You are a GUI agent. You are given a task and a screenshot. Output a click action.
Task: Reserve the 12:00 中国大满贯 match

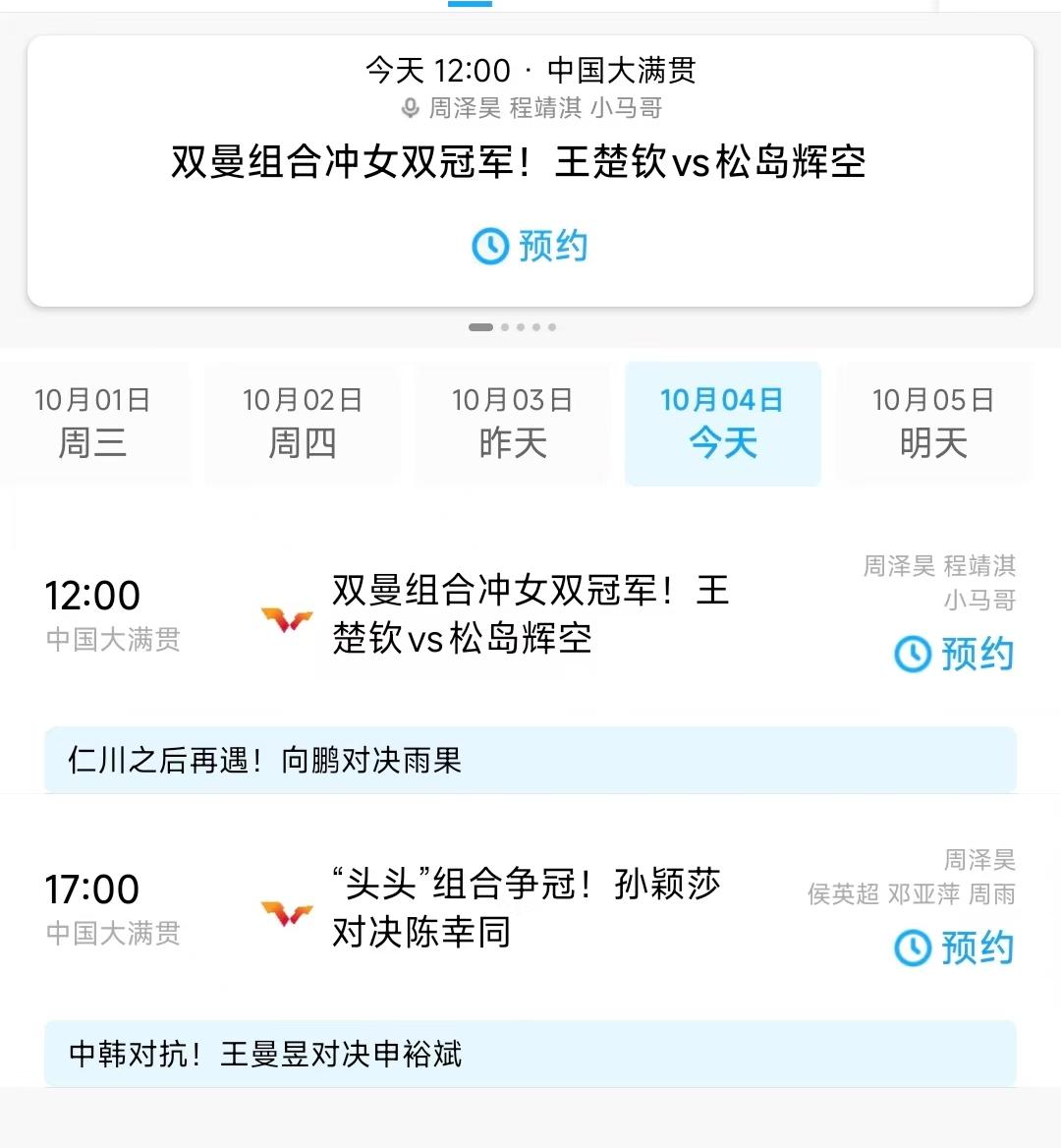pyautogui.click(x=954, y=654)
